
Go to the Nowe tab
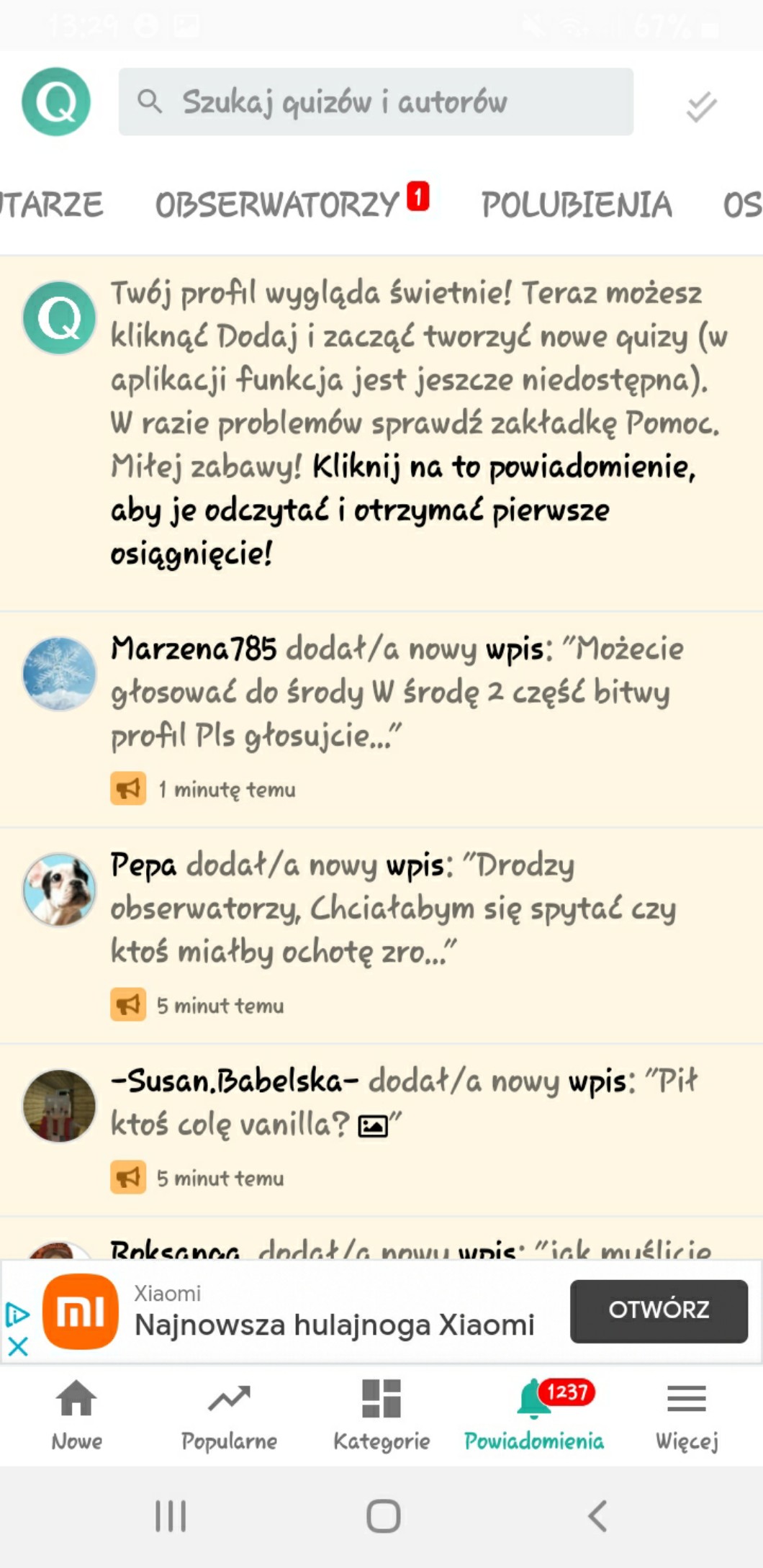pos(76,1415)
